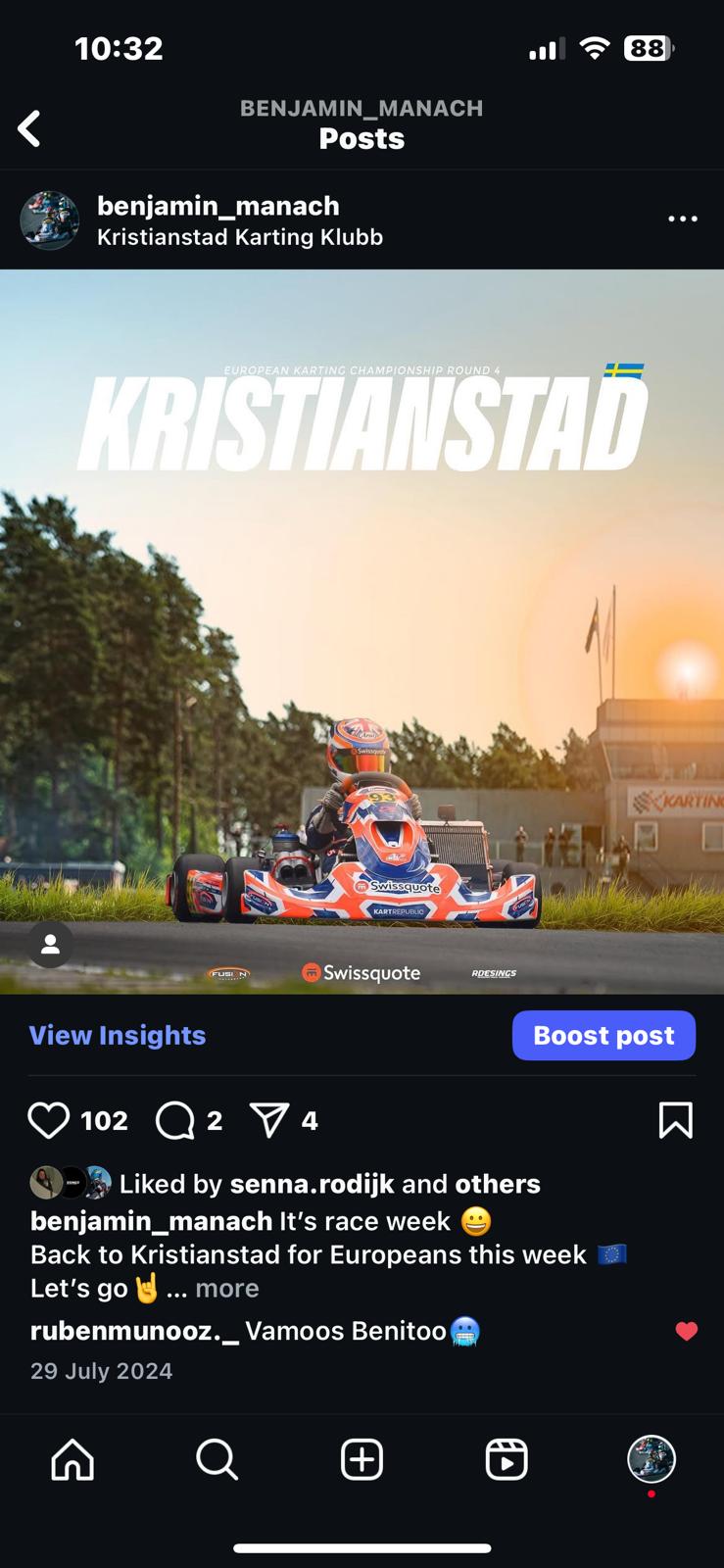Create a new post with plus icon
The image size is (724, 1568).
coord(362,1459)
